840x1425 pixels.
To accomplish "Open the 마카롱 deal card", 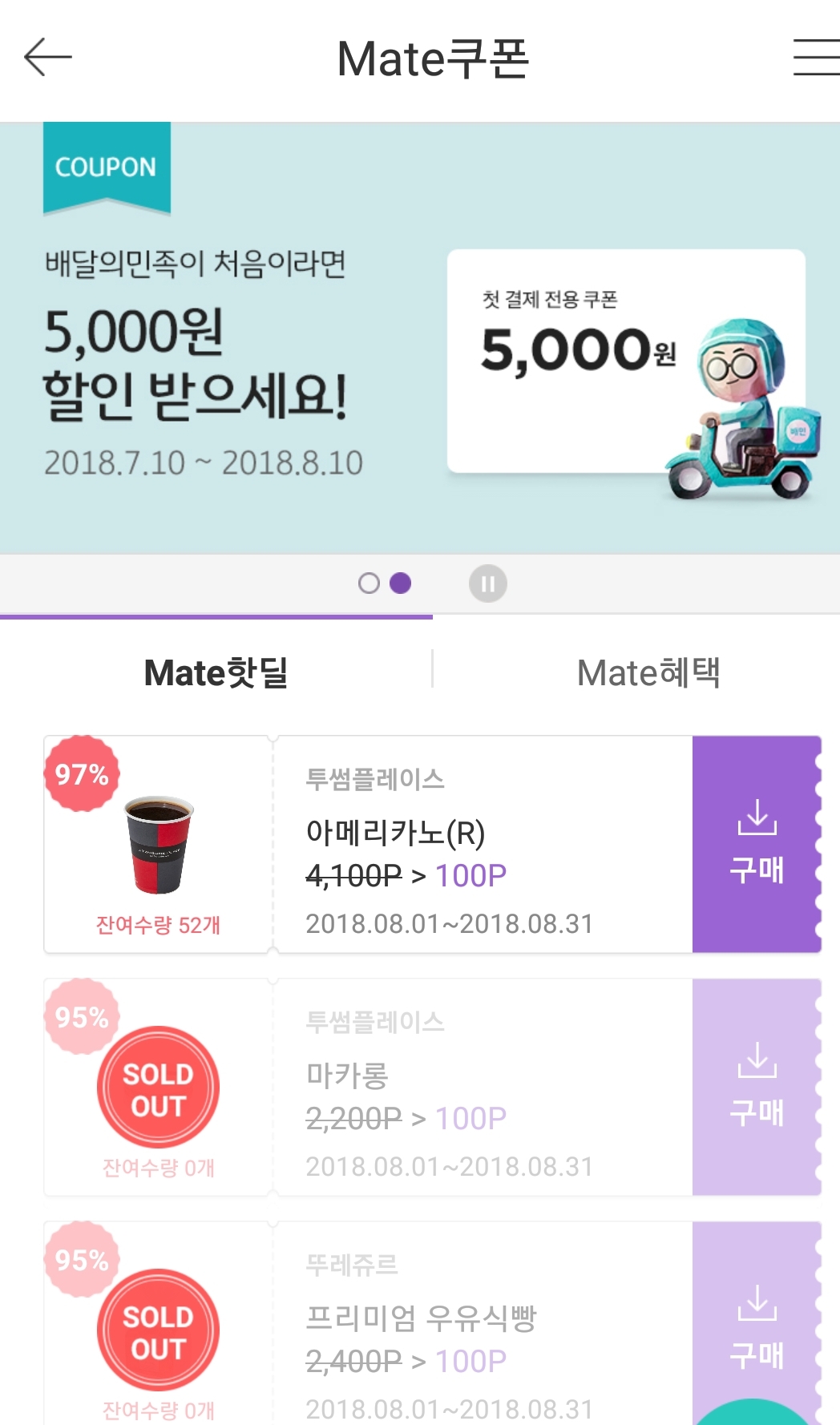I will pos(449,1088).
